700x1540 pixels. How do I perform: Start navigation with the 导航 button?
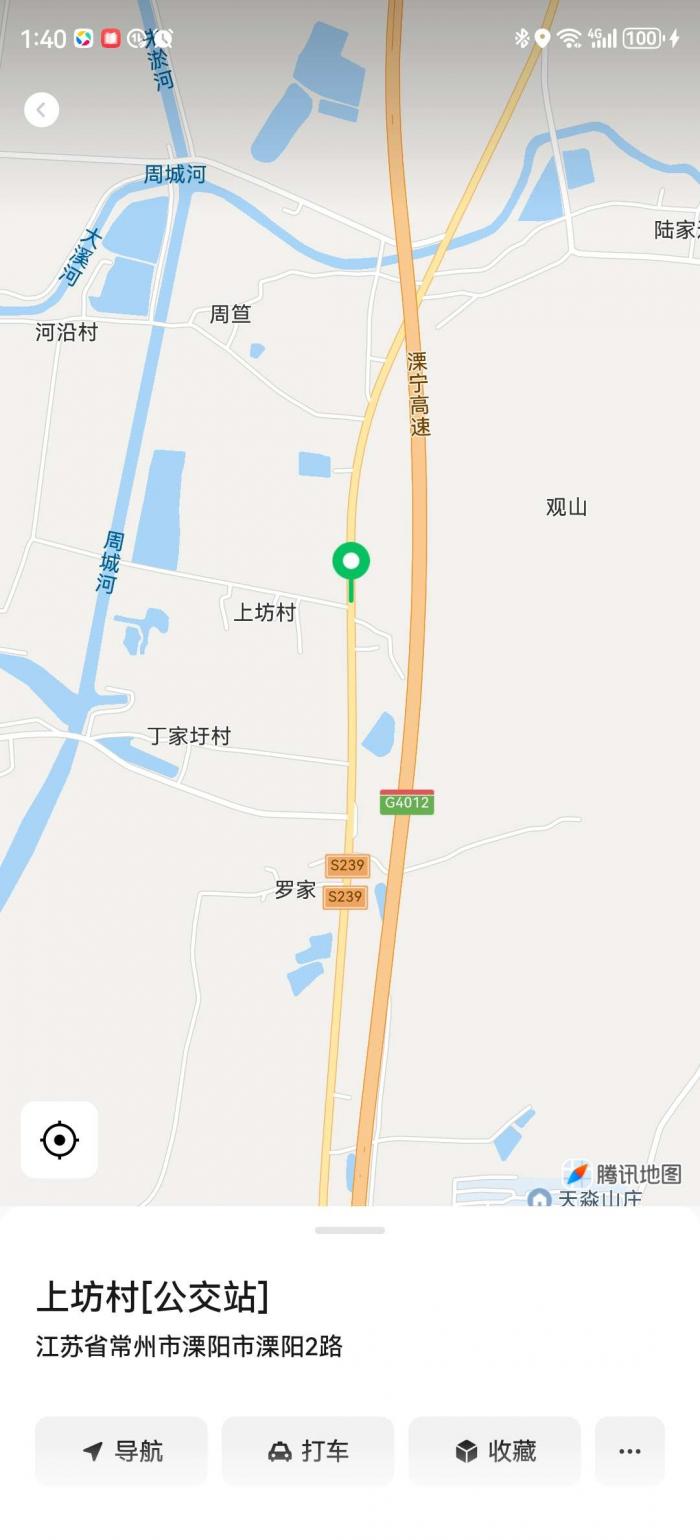coord(121,1451)
